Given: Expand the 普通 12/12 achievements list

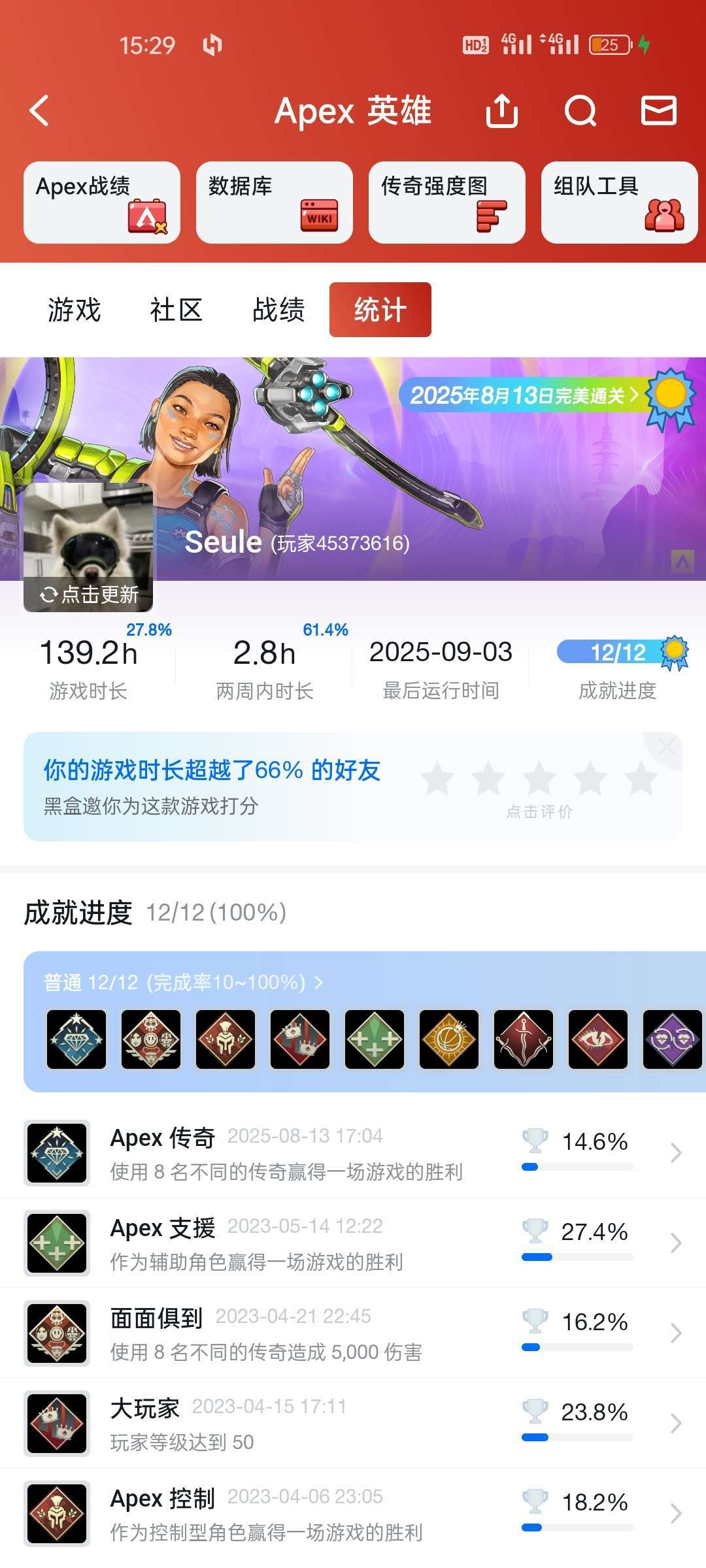Looking at the screenshot, I should pos(183,983).
